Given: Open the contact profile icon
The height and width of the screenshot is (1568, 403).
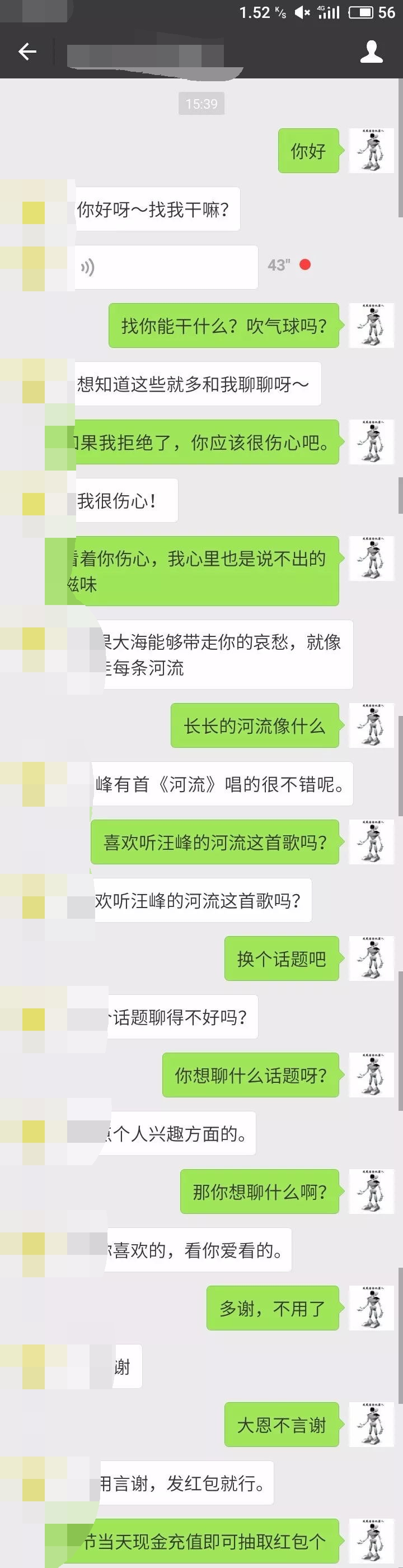Looking at the screenshot, I should coord(371,52).
